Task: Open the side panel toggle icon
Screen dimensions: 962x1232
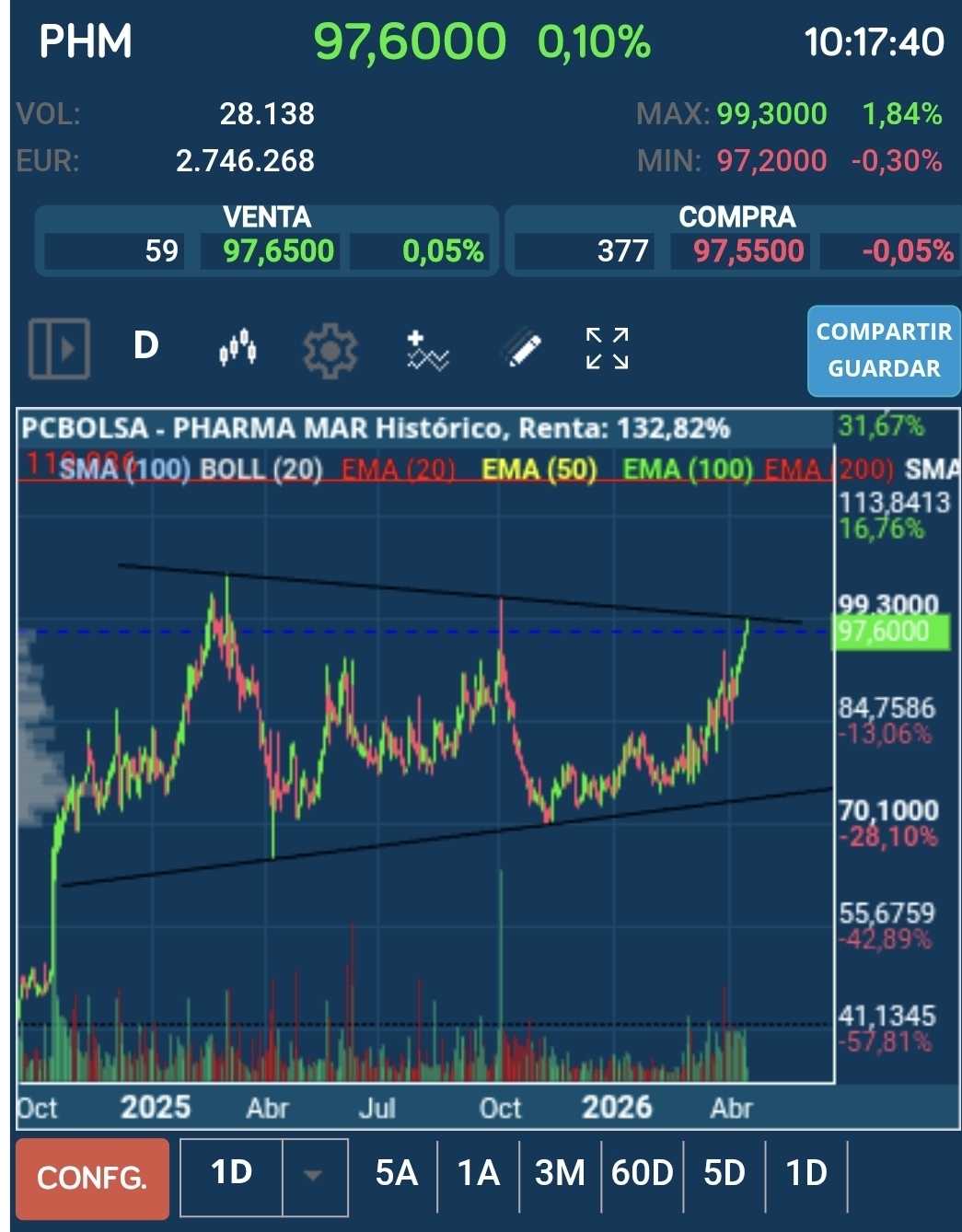Action: pos(59,349)
